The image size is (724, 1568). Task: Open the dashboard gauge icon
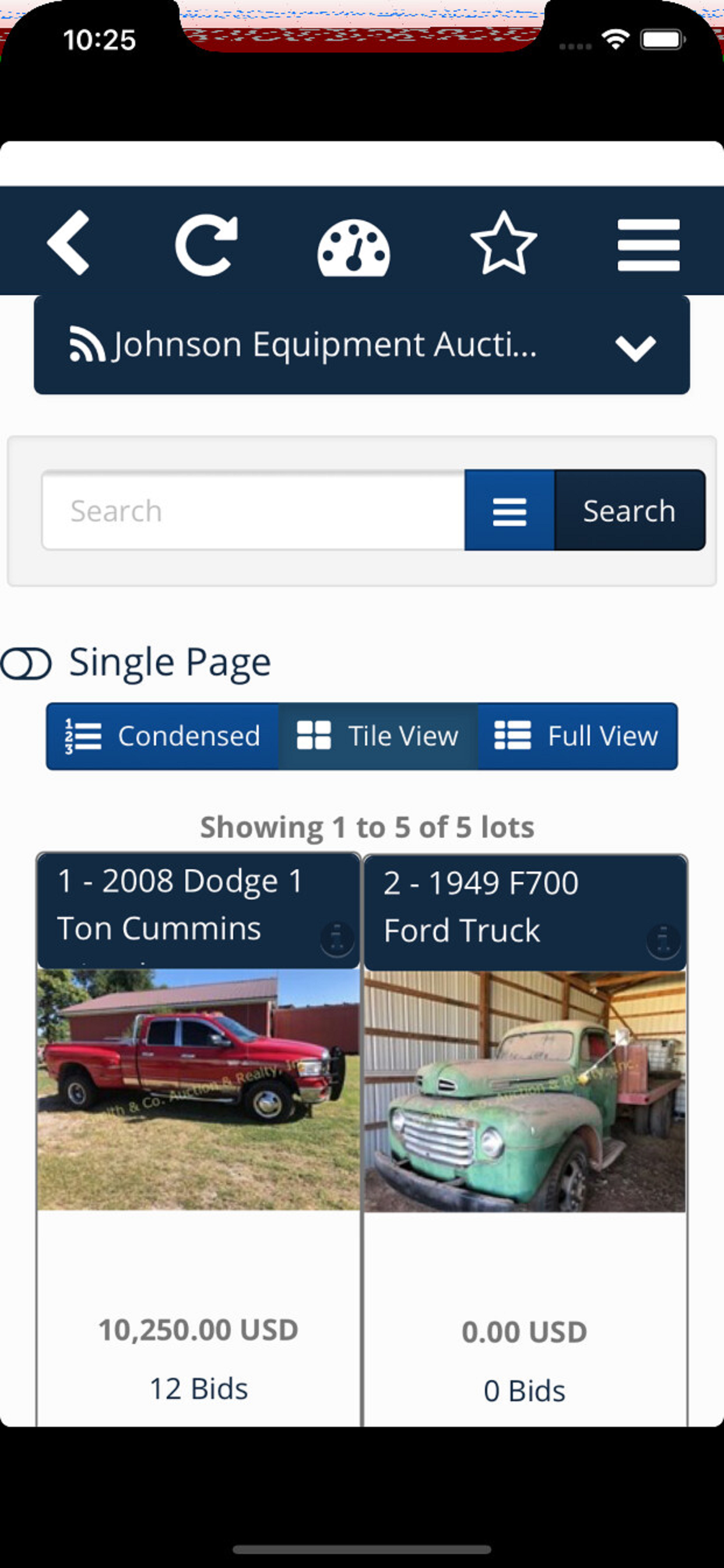click(353, 248)
